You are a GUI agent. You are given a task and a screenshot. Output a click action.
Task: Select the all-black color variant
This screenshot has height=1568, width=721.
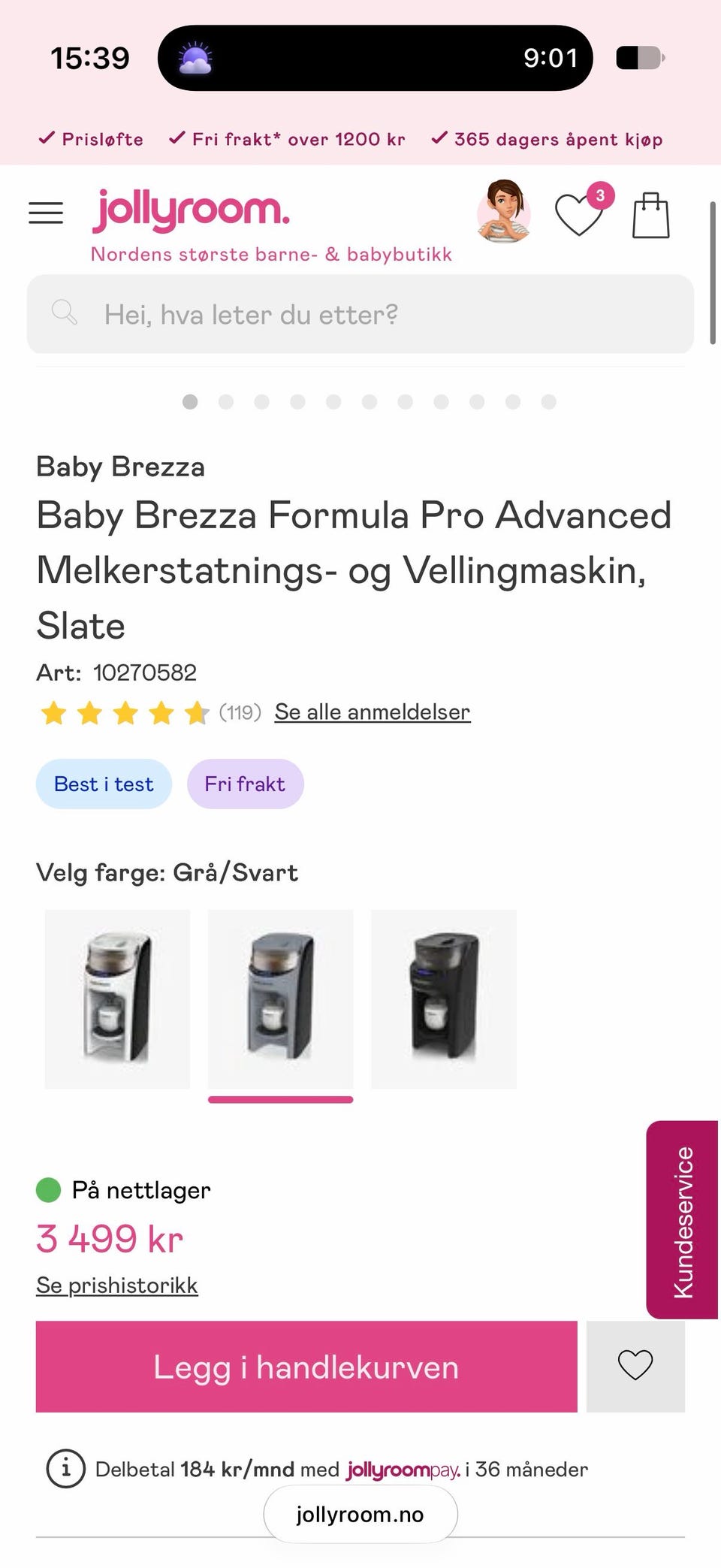(x=444, y=999)
